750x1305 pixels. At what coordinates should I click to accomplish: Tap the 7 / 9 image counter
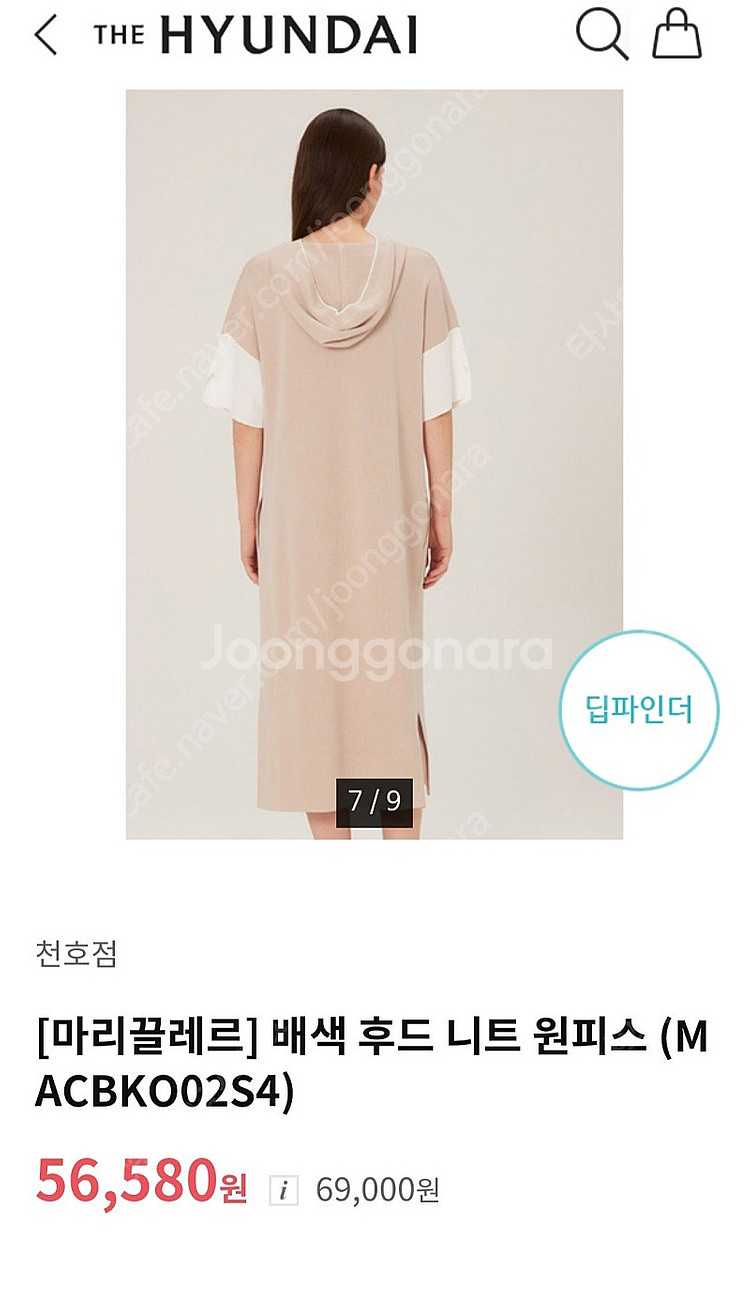tap(376, 797)
